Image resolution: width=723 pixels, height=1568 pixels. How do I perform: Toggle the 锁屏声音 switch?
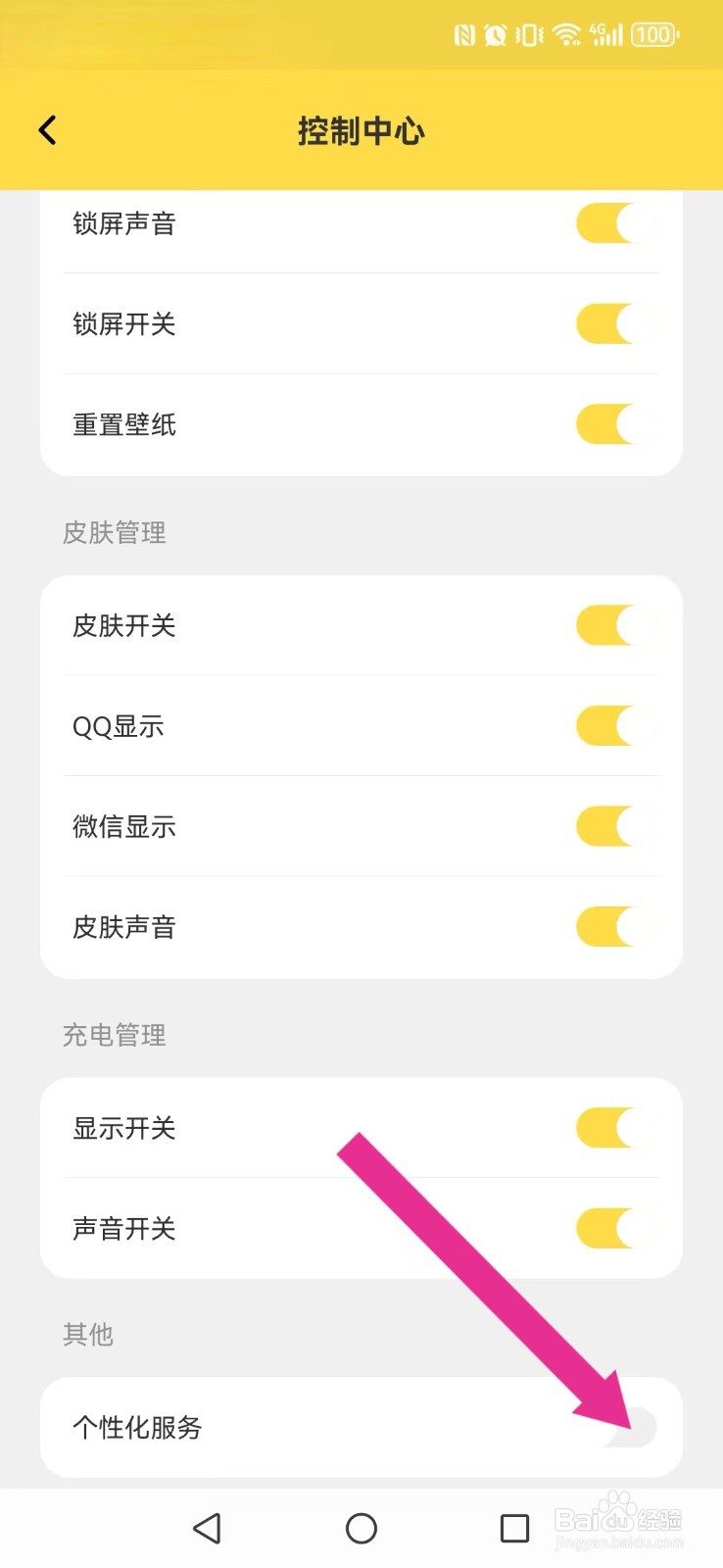[616, 223]
